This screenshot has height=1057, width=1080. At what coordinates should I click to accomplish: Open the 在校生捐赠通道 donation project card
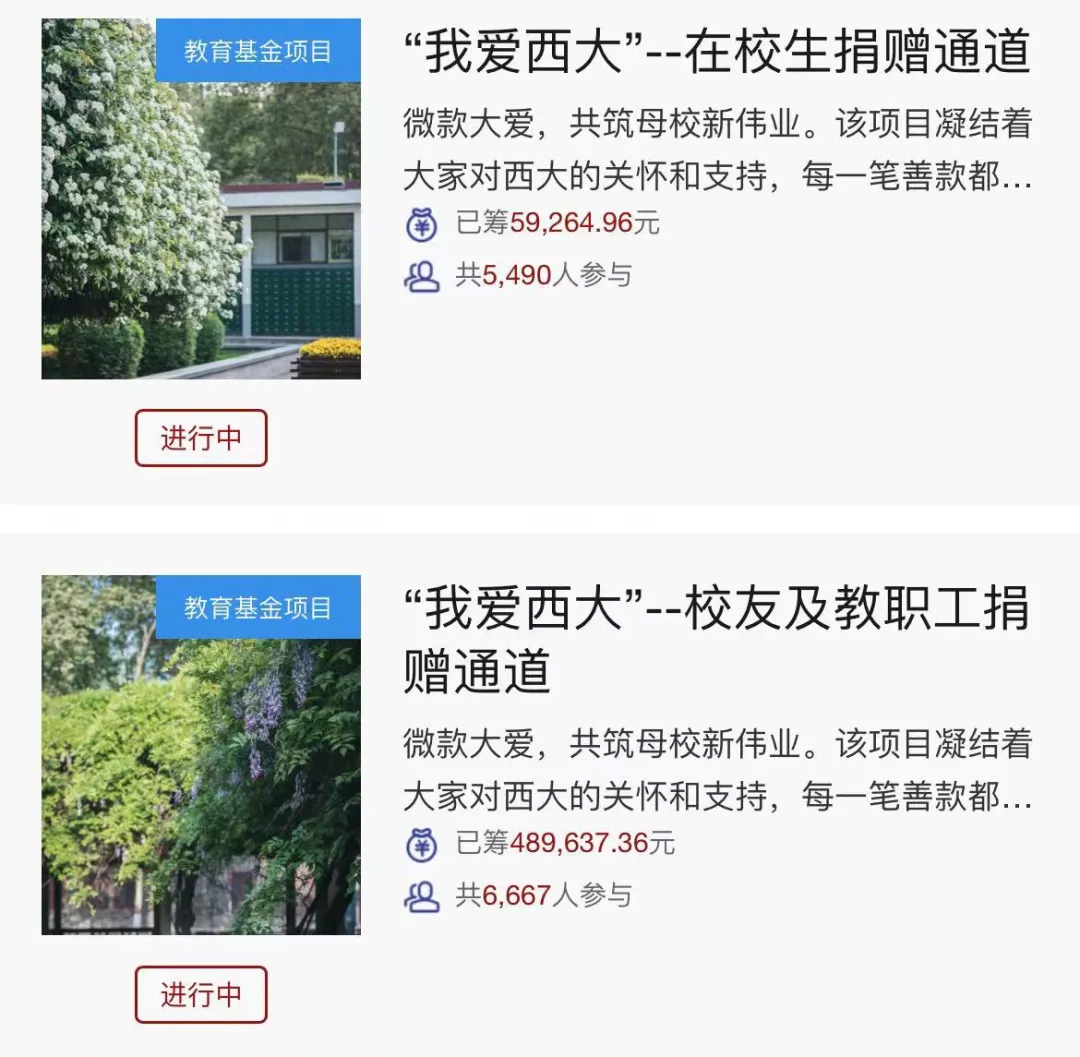[x=716, y=54]
